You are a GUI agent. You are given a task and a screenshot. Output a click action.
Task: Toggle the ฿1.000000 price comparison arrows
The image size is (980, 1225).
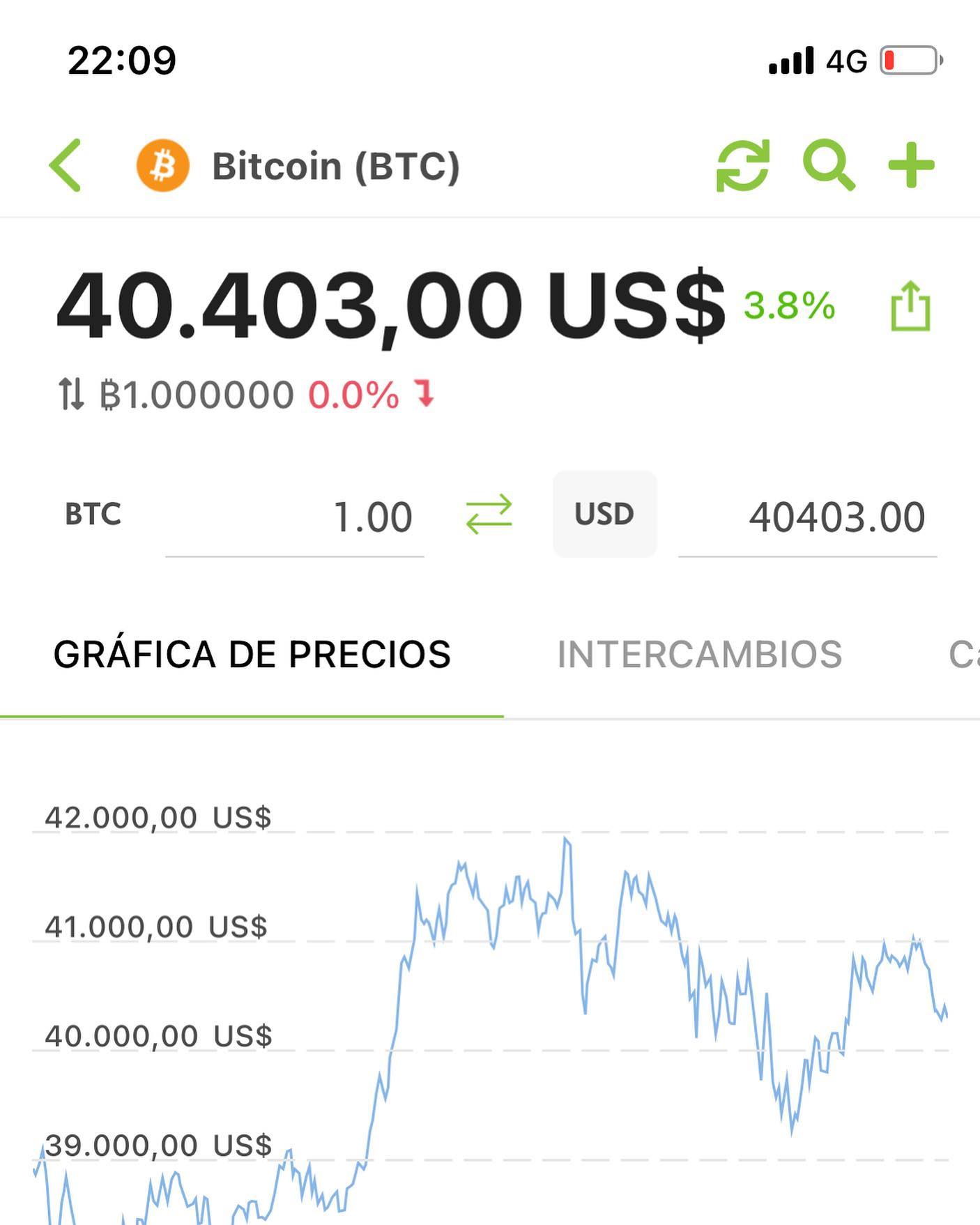pyautogui.click(x=71, y=394)
